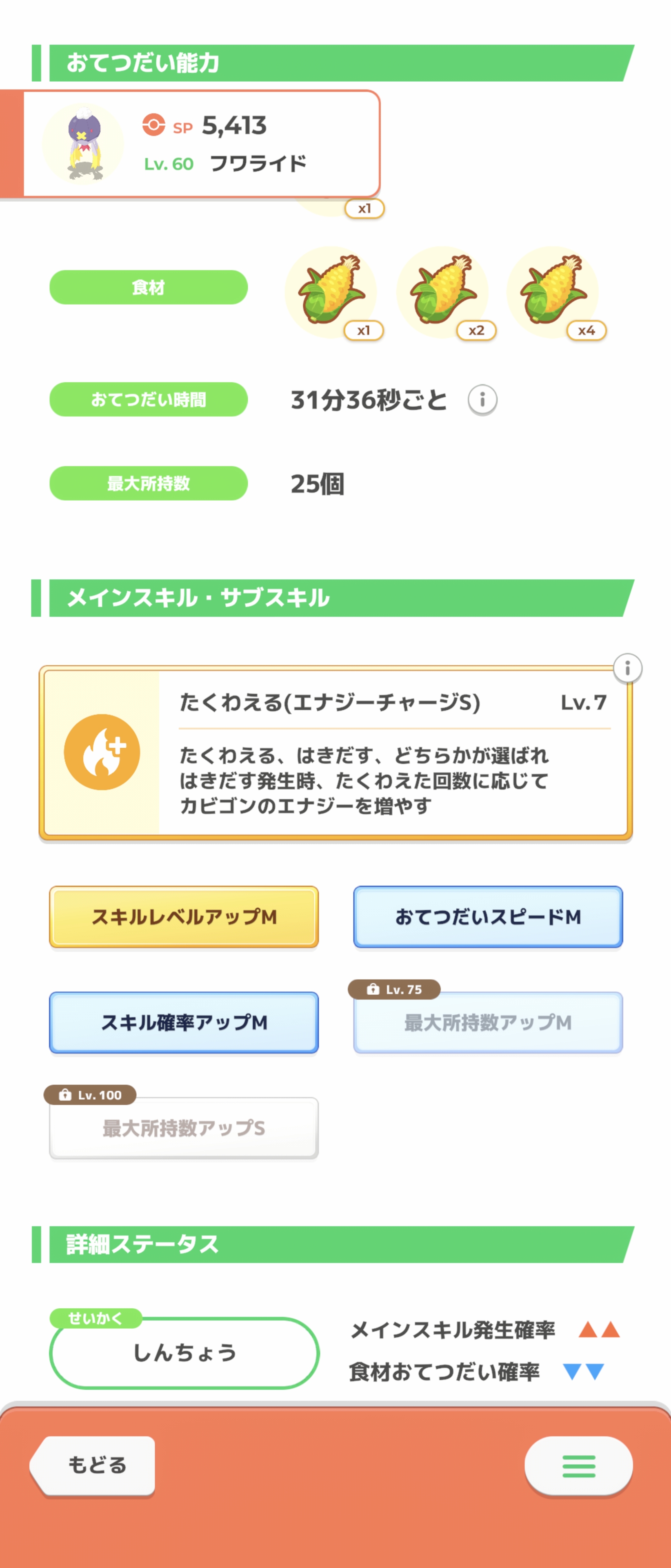
Task: Tap the locked 最大所持数アップS sub skill
Action: pyautogui.click(x=184, y=1128)
